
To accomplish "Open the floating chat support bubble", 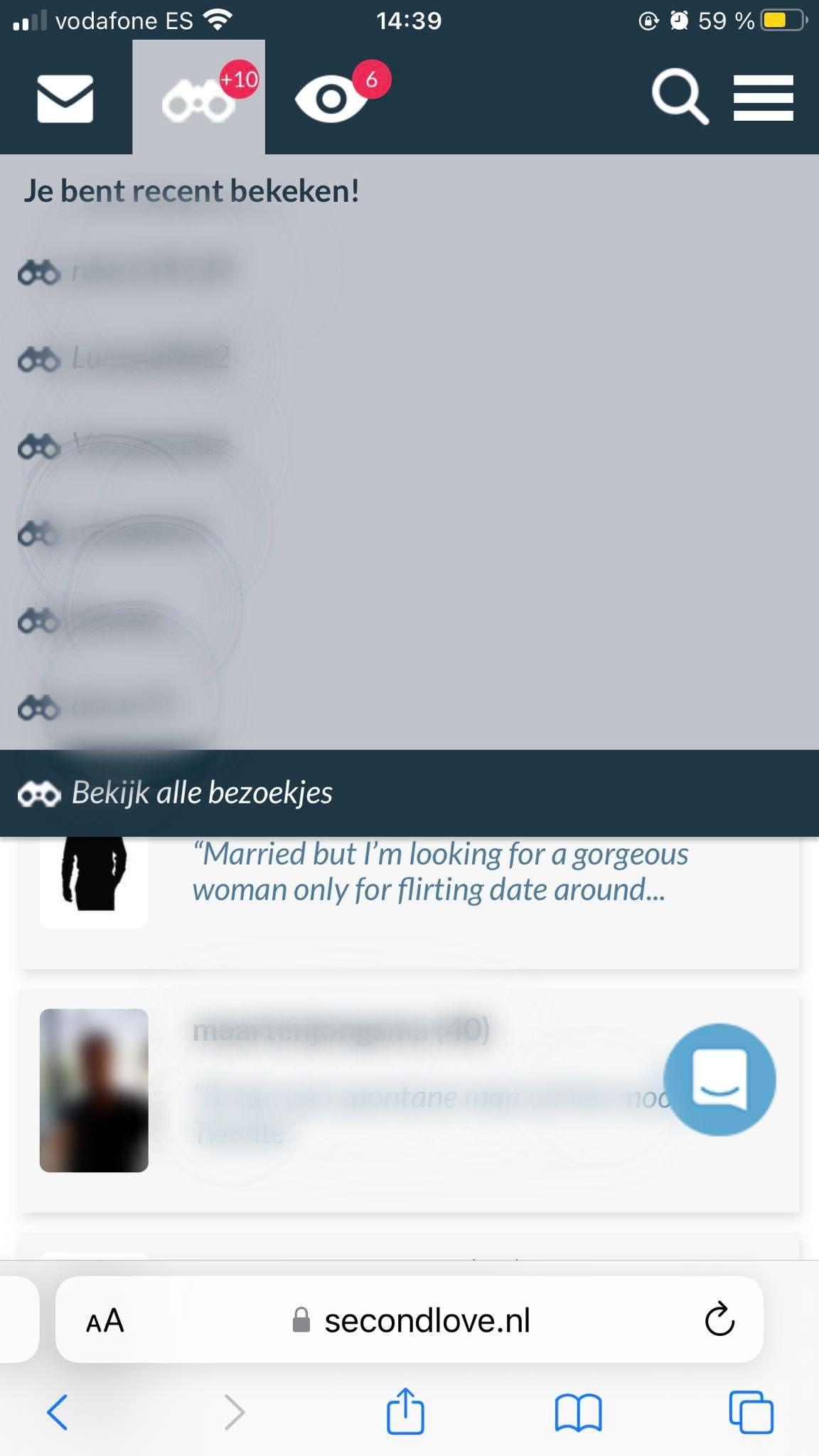I will pyautogui.click(x=719, y=1079).
